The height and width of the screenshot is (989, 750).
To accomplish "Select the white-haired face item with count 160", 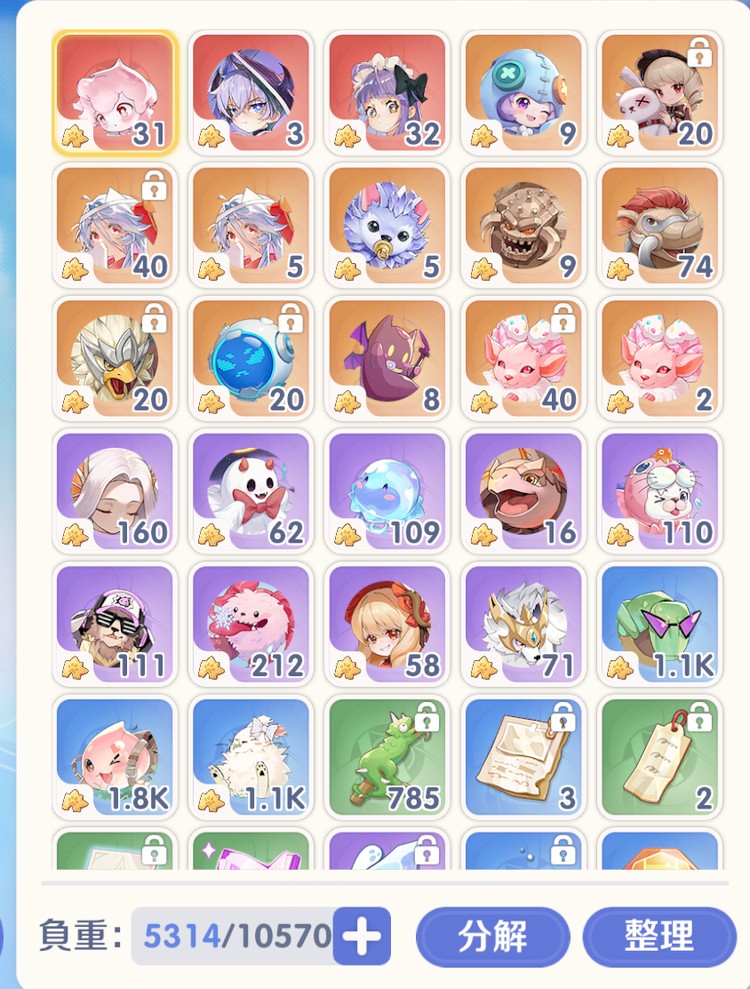I will tap(115, 491).
